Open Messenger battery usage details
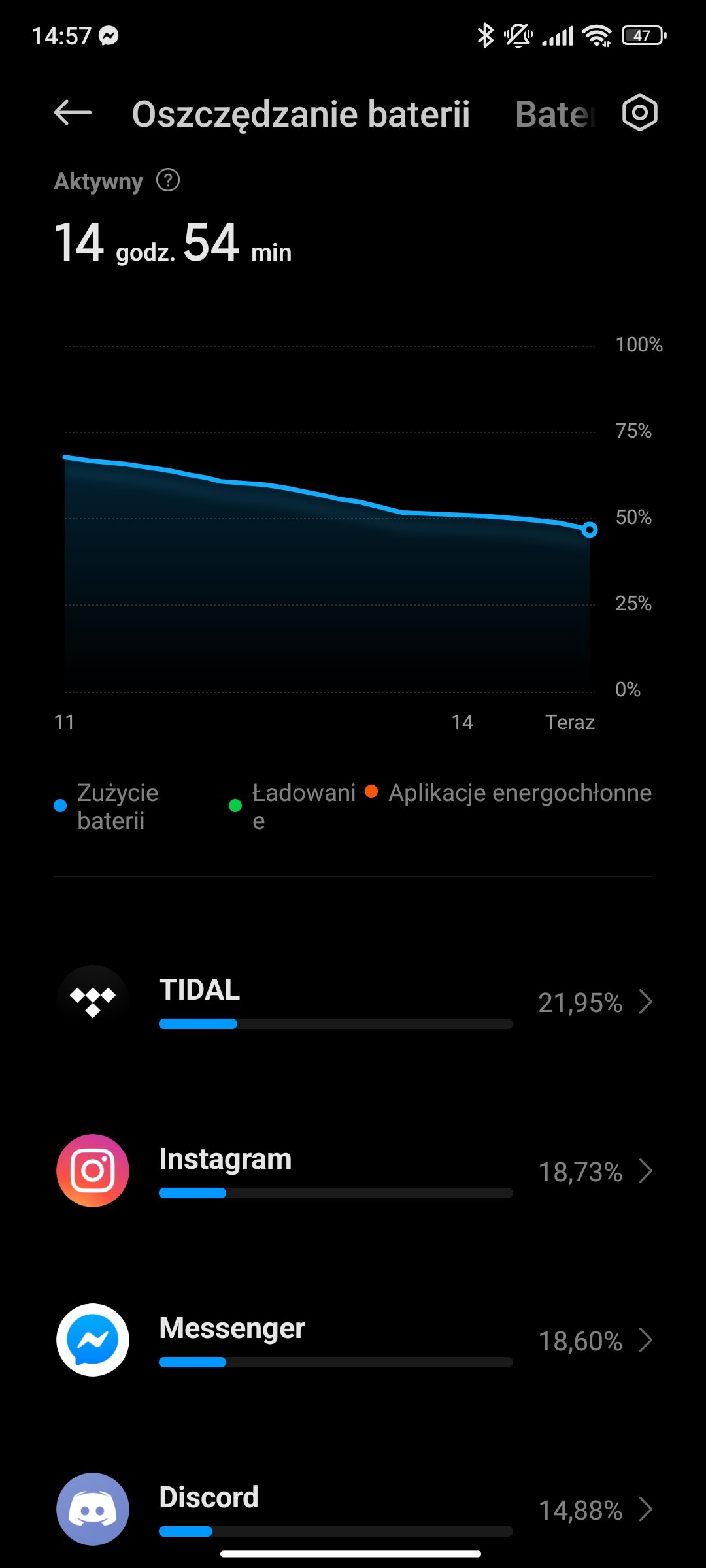The image size is (706, 1568). (353, 1340)
